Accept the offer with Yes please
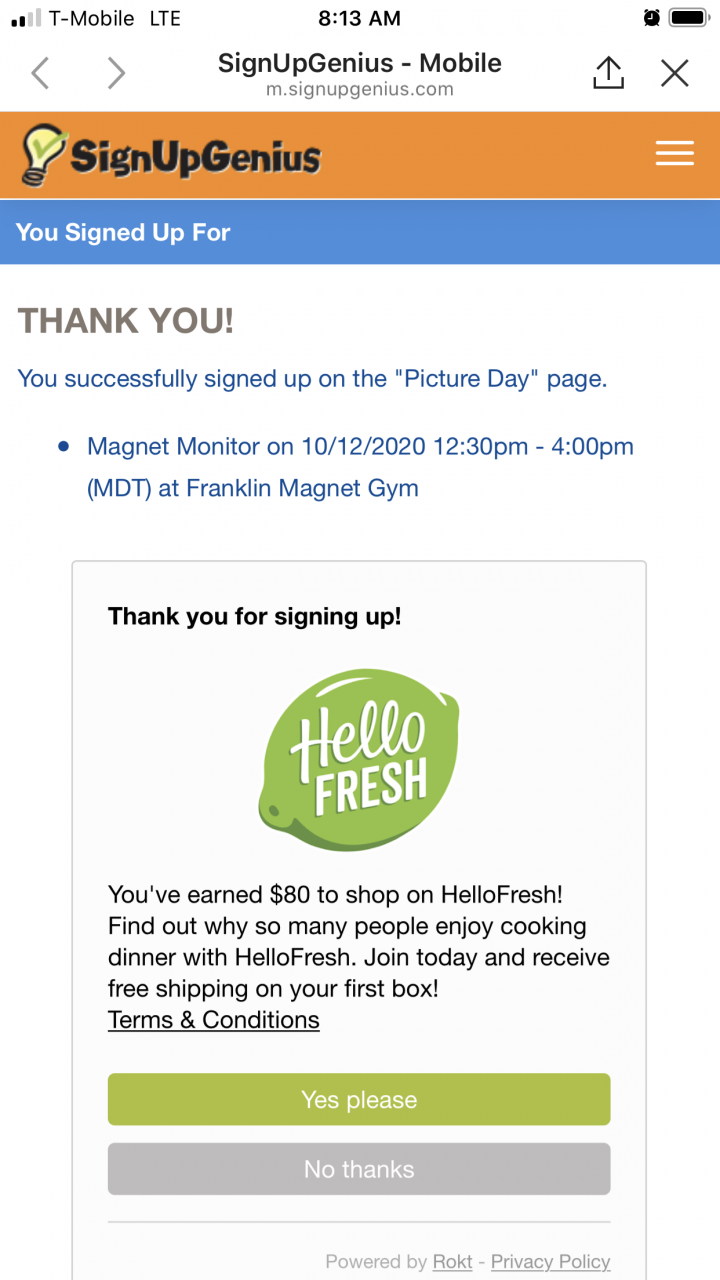Image resolution: width=720 pixels, height=1280 pixels. click(x=359, y=1100)
